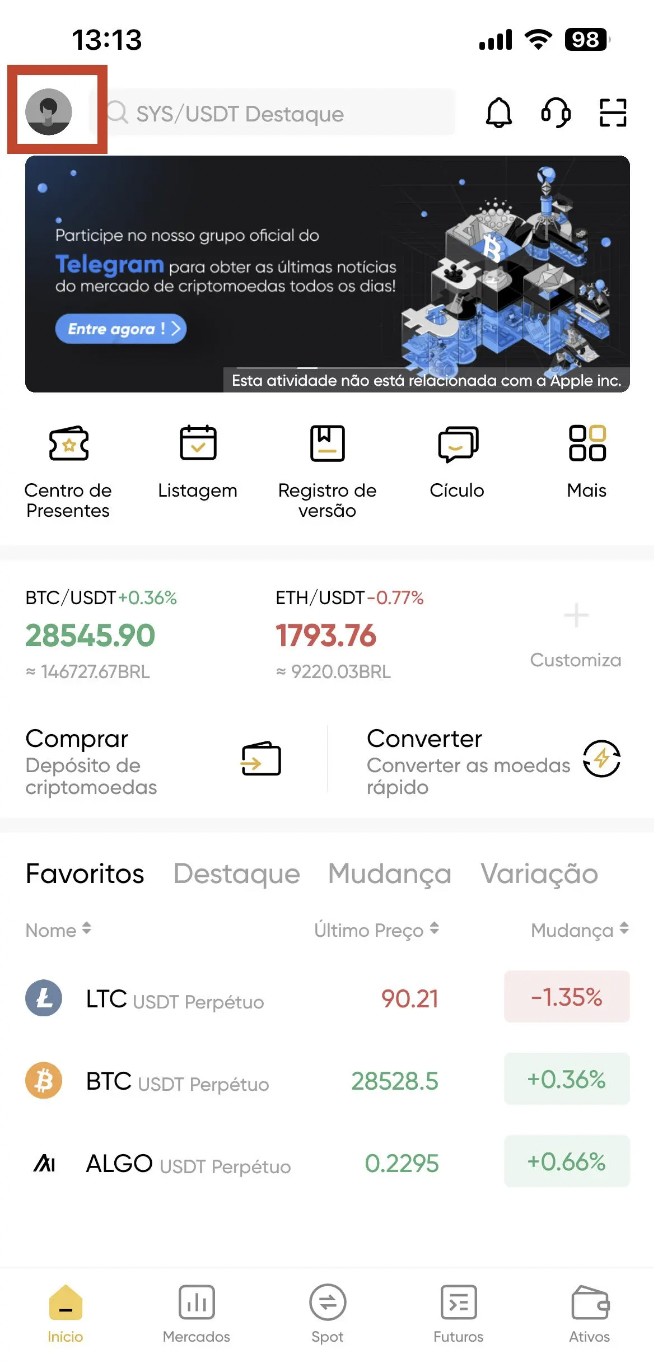Open Comprar crypto deposit
654x1362 pixels.
pos(153,762)
